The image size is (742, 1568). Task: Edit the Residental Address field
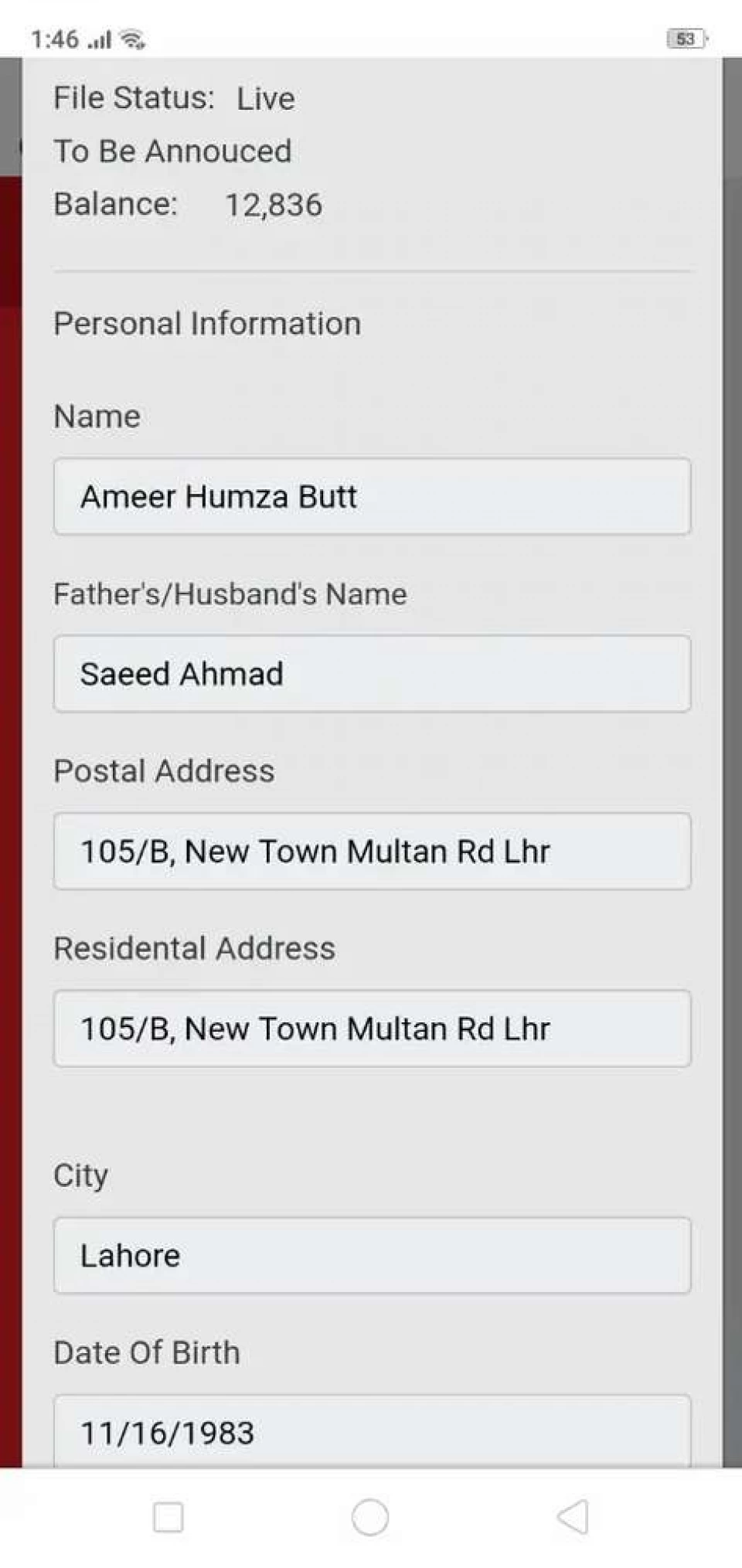point(372,1029)
